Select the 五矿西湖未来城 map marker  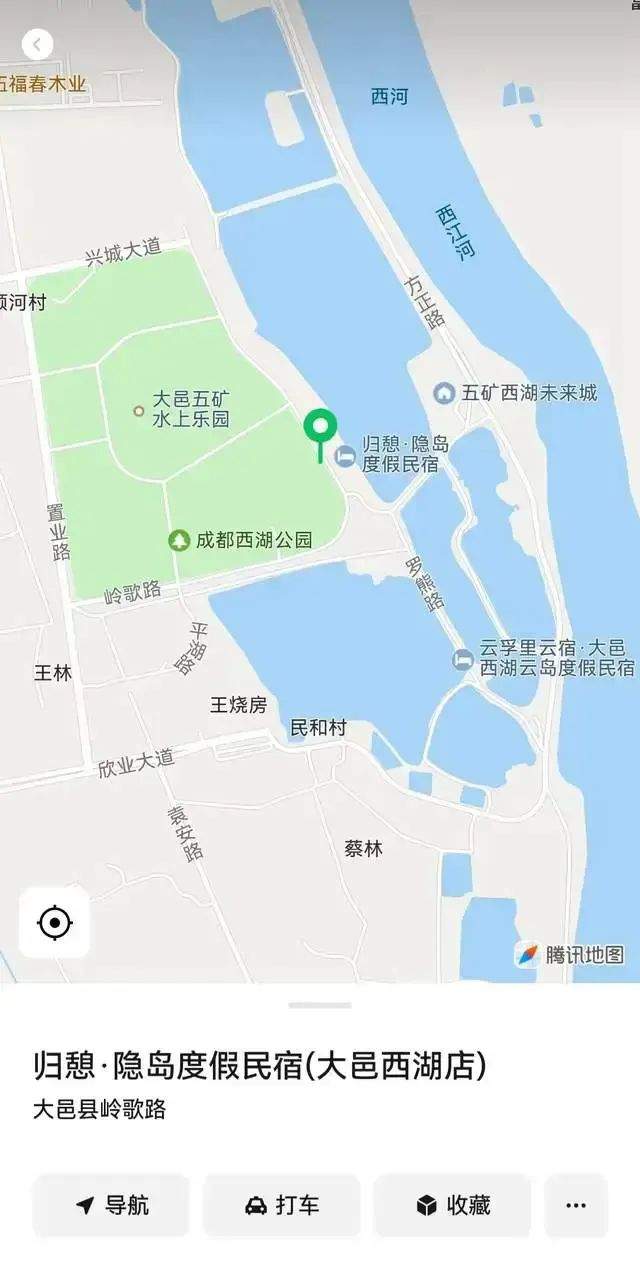coord(444,393)
